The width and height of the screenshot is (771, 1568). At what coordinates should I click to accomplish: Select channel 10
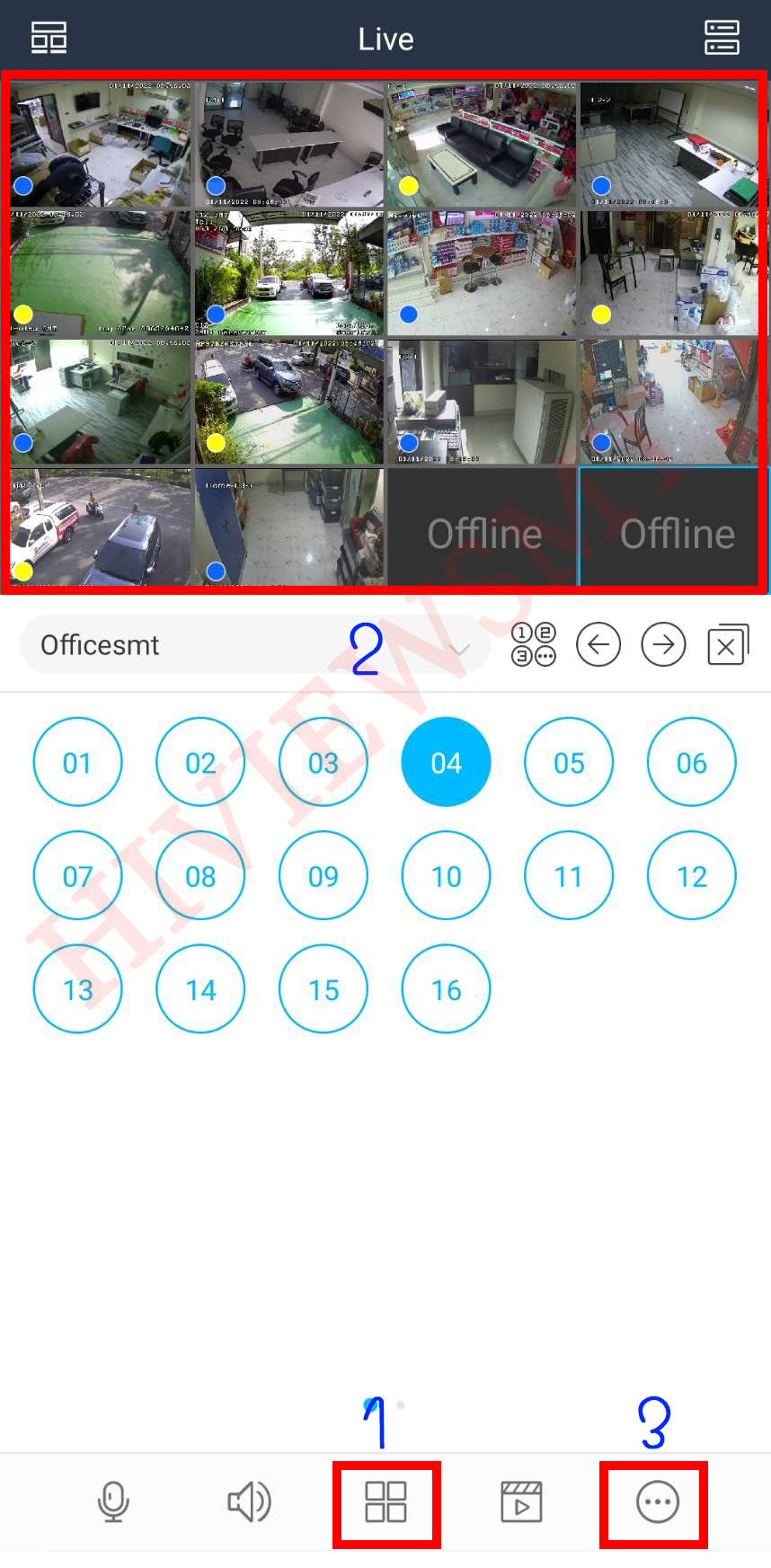(446, 876)
